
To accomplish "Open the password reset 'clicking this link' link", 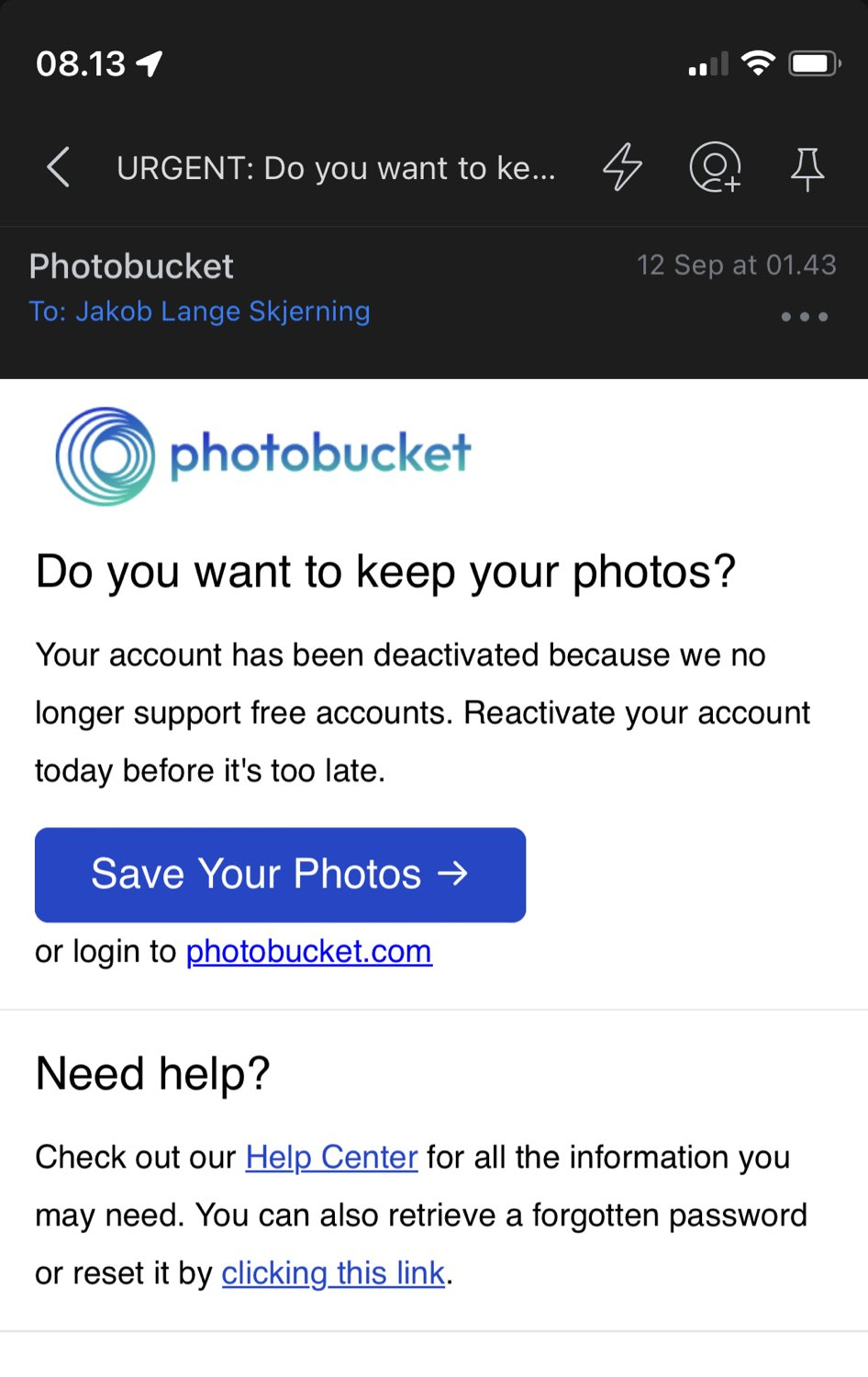I will (x=332, y=1272).
